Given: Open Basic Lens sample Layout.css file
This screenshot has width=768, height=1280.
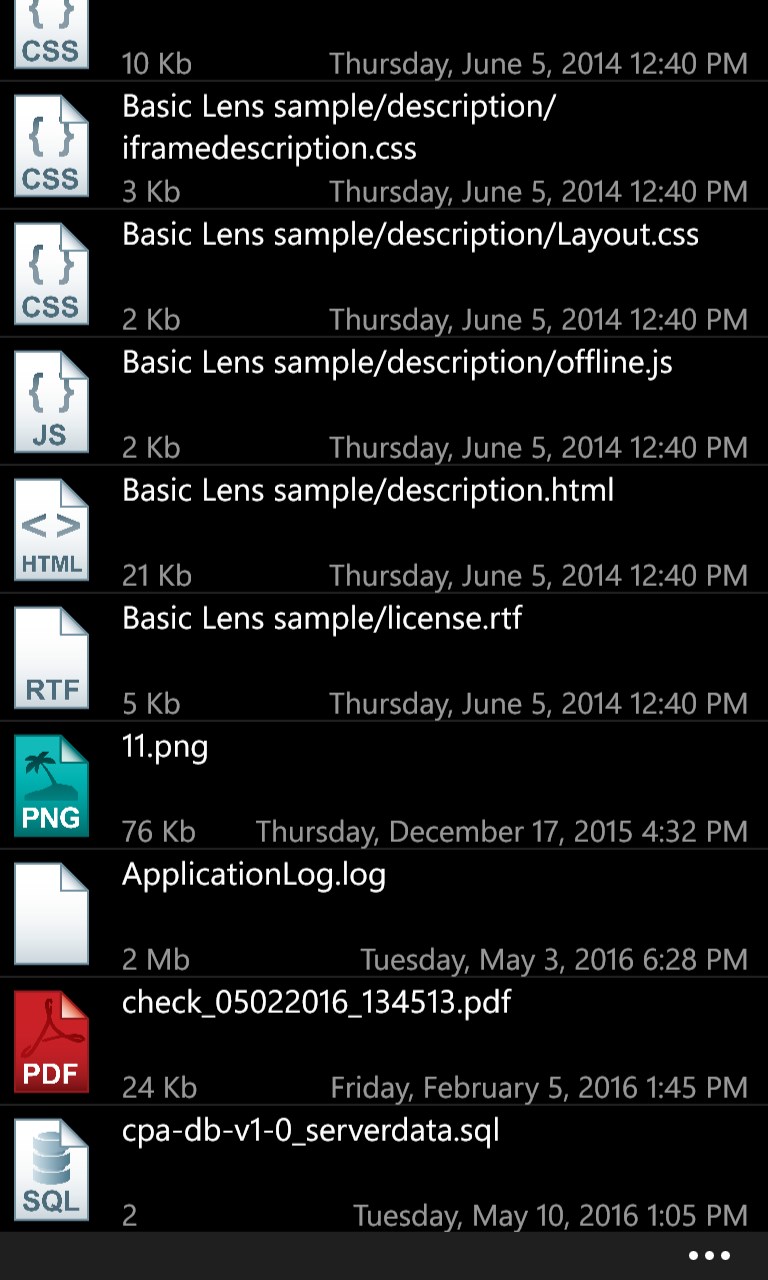Looking at the screenshot, I should [x=384, y=273].
